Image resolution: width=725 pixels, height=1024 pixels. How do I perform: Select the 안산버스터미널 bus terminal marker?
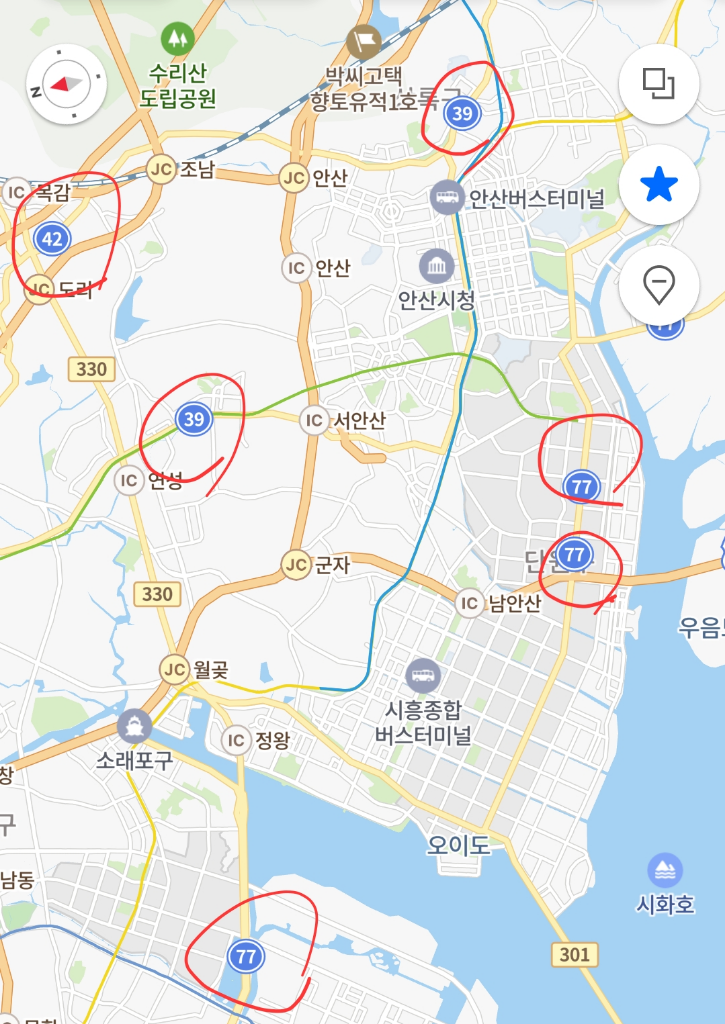[x=446, y=197]
